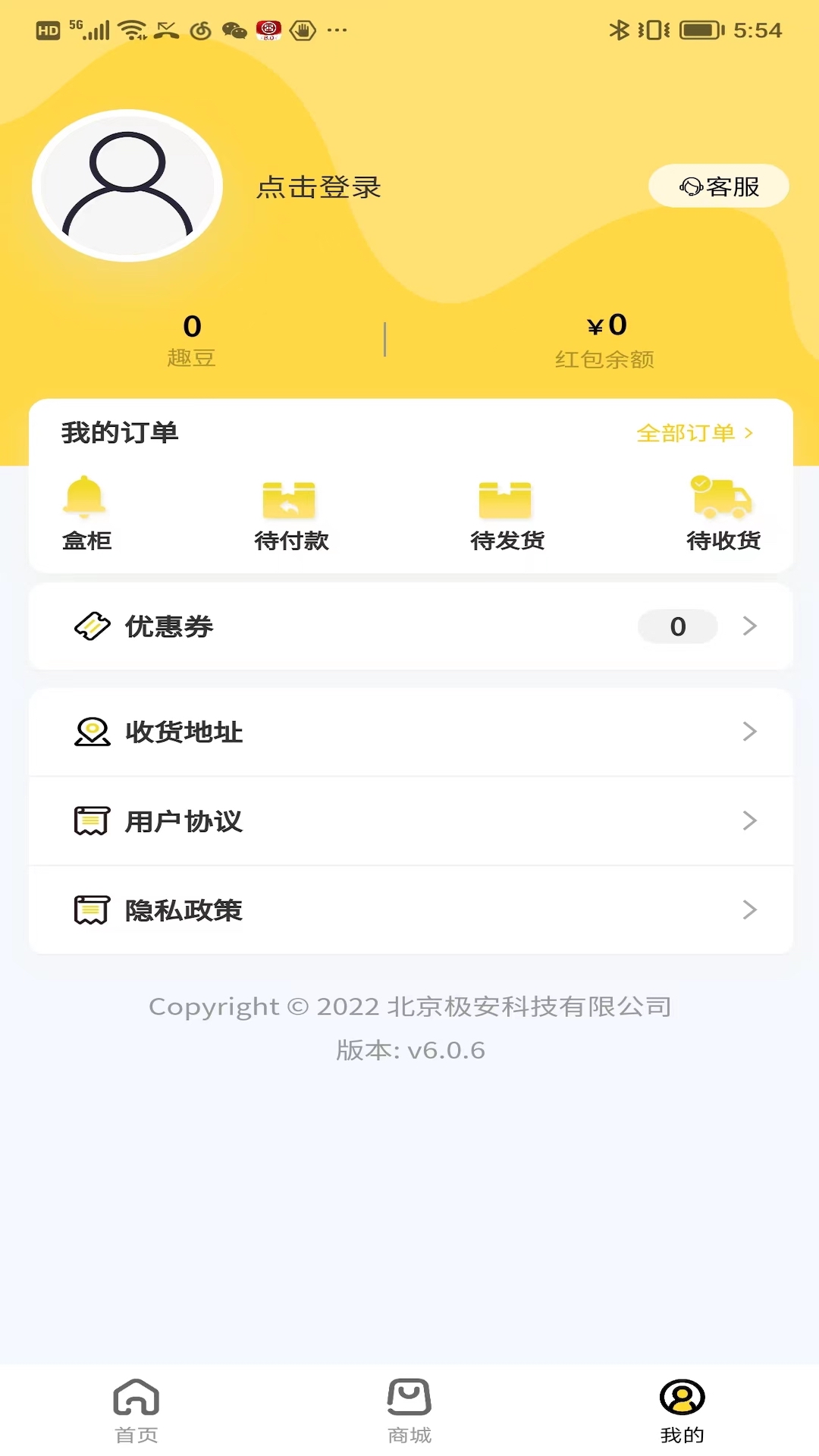
Task: Switch to the 首页 home tab
Action: tap(136, 1410)
